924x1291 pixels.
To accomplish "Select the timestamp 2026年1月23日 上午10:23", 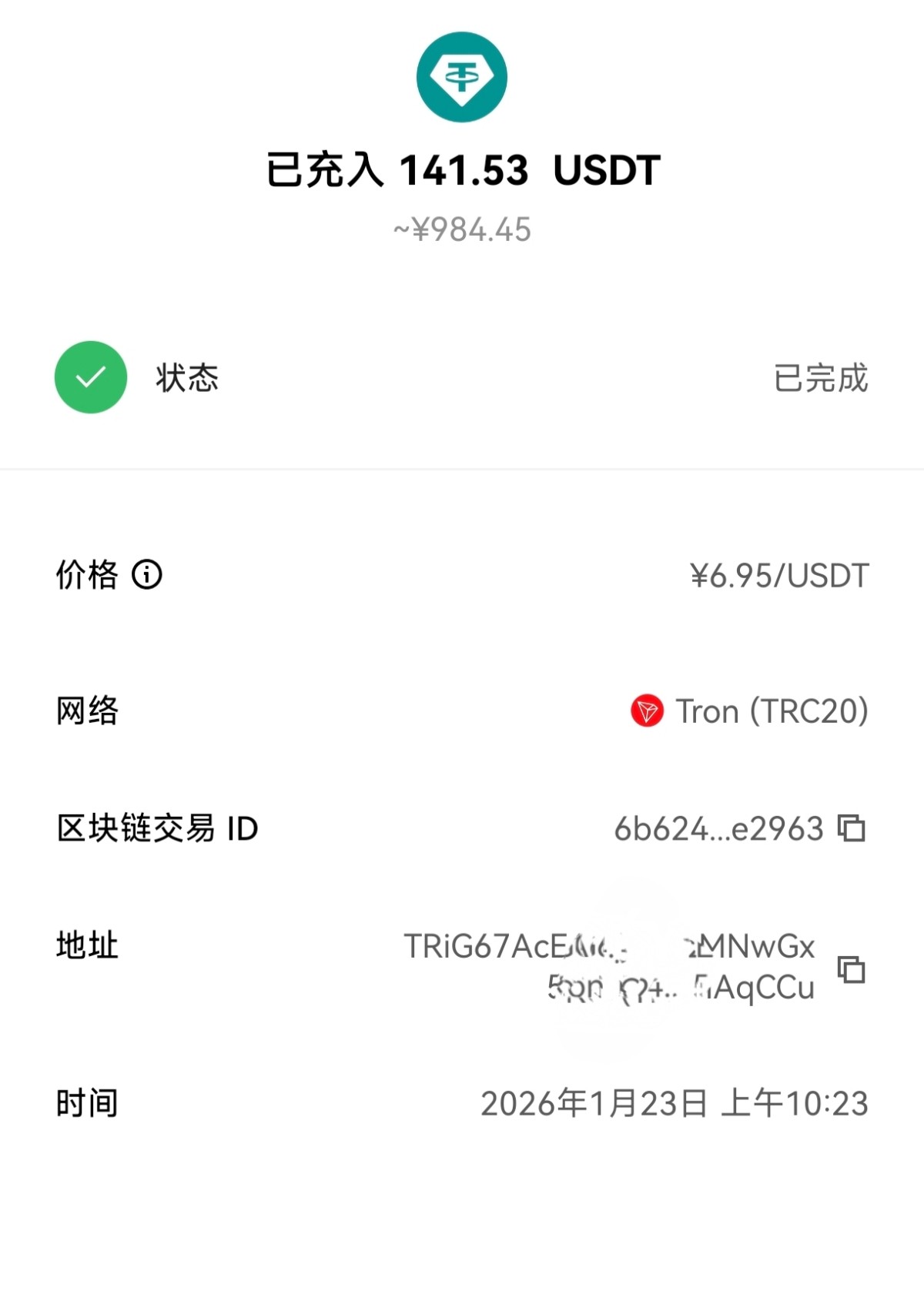I will (674, 1102).
